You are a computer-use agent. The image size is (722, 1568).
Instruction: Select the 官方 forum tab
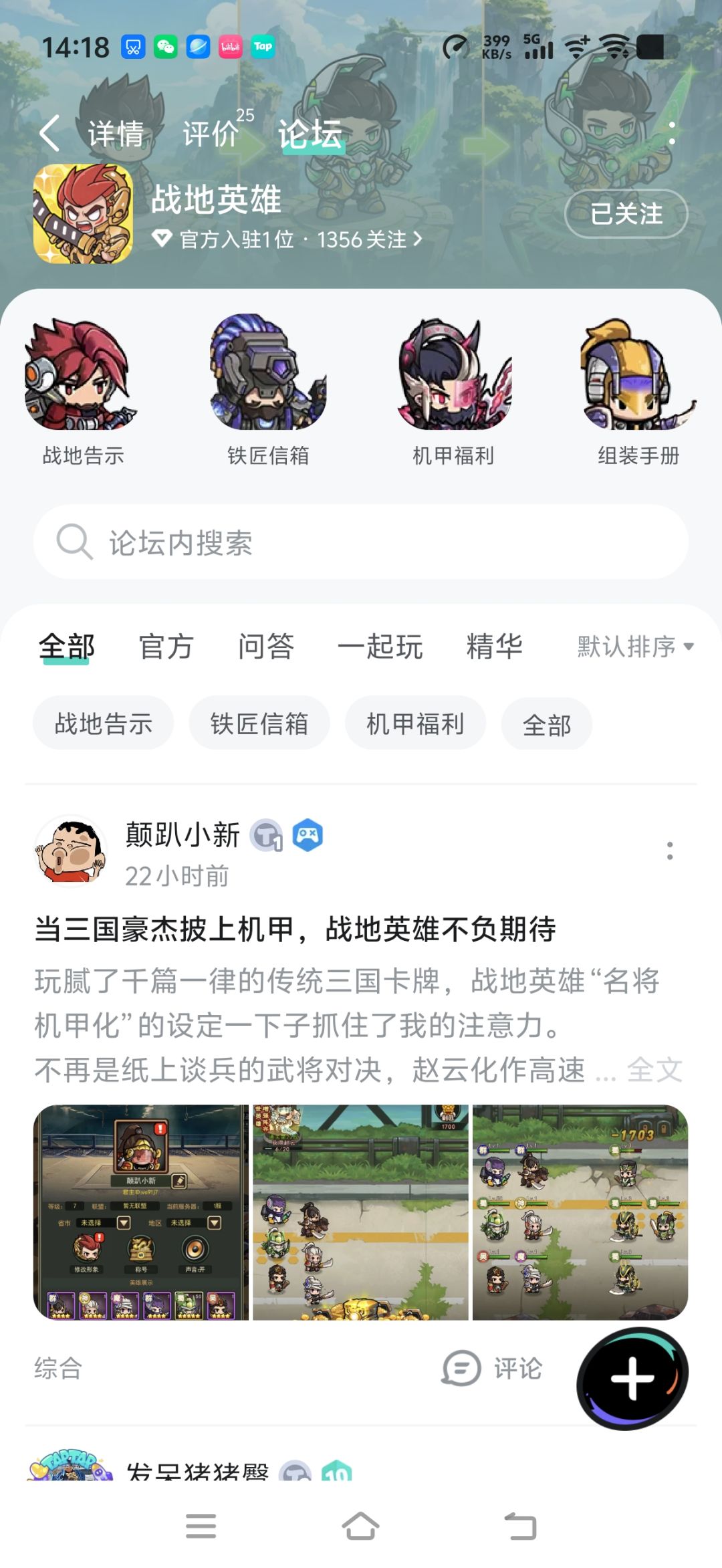[166, 647]
